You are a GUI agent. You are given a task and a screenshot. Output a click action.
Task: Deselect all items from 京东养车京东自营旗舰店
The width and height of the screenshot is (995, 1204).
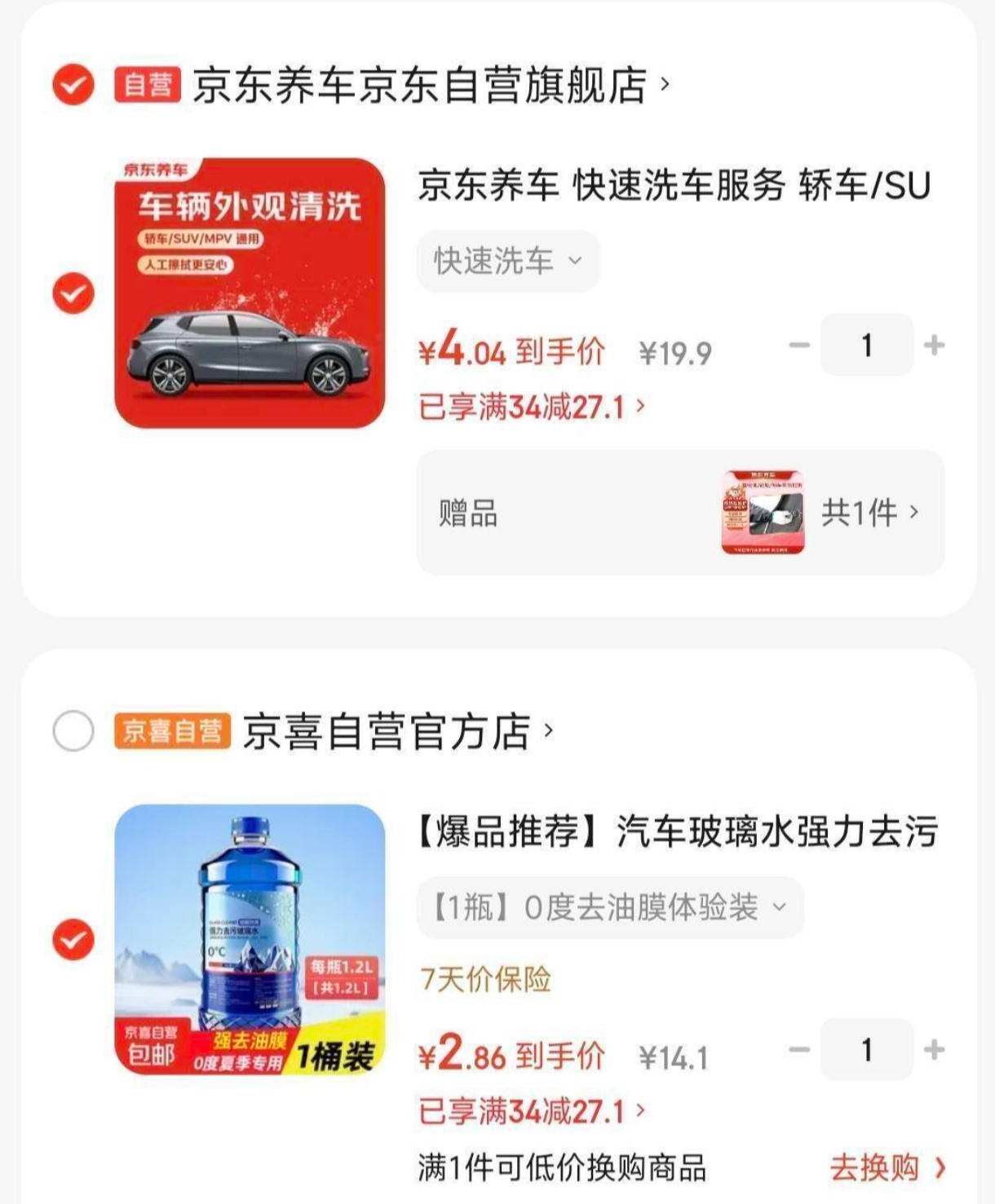point(73,84)
